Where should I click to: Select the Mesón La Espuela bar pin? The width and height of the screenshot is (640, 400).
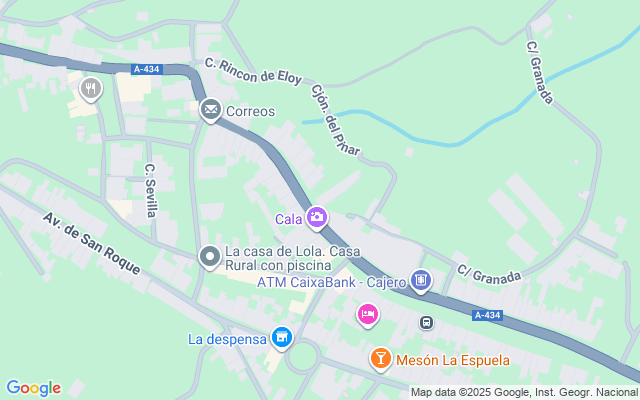tap(380, 359)
